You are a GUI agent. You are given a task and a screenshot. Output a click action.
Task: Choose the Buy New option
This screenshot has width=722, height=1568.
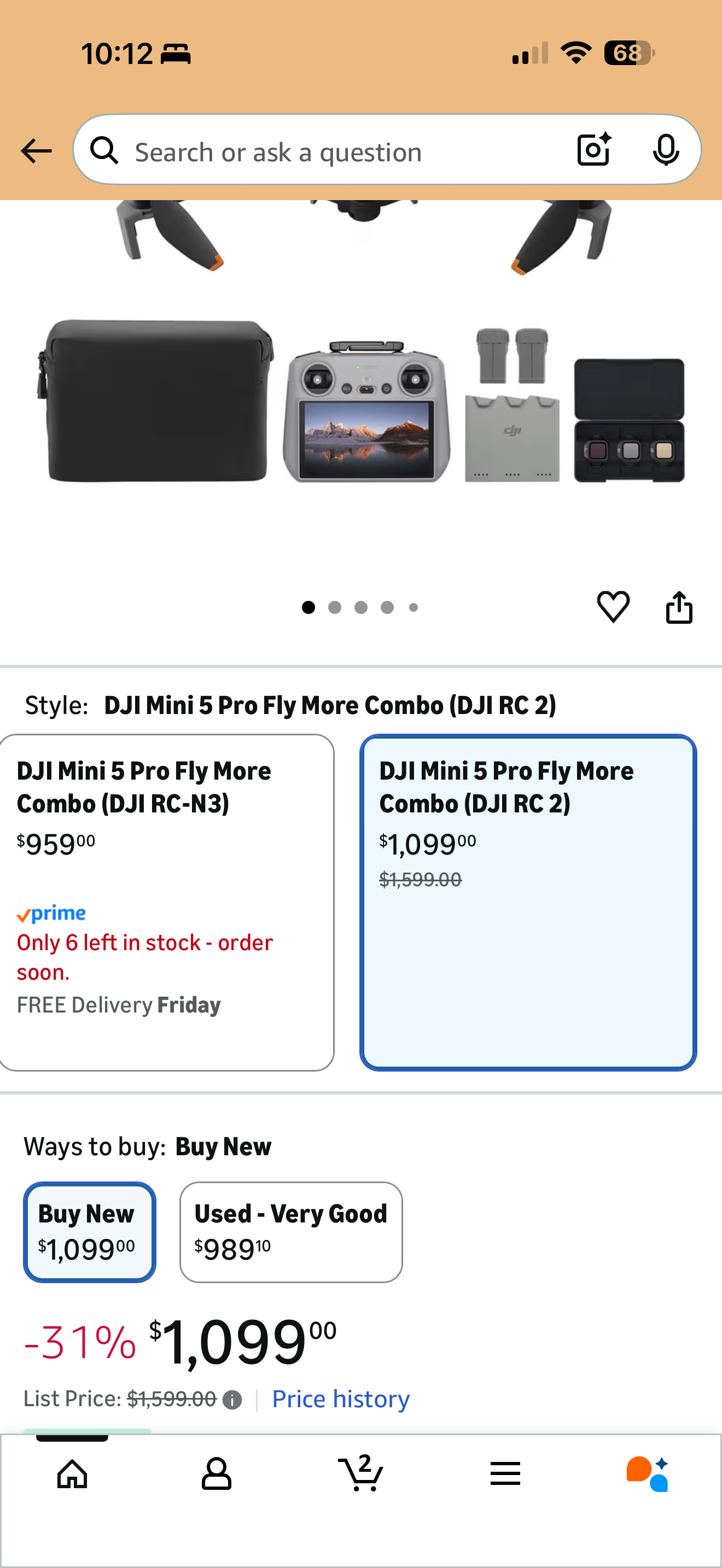(90, 1232)
